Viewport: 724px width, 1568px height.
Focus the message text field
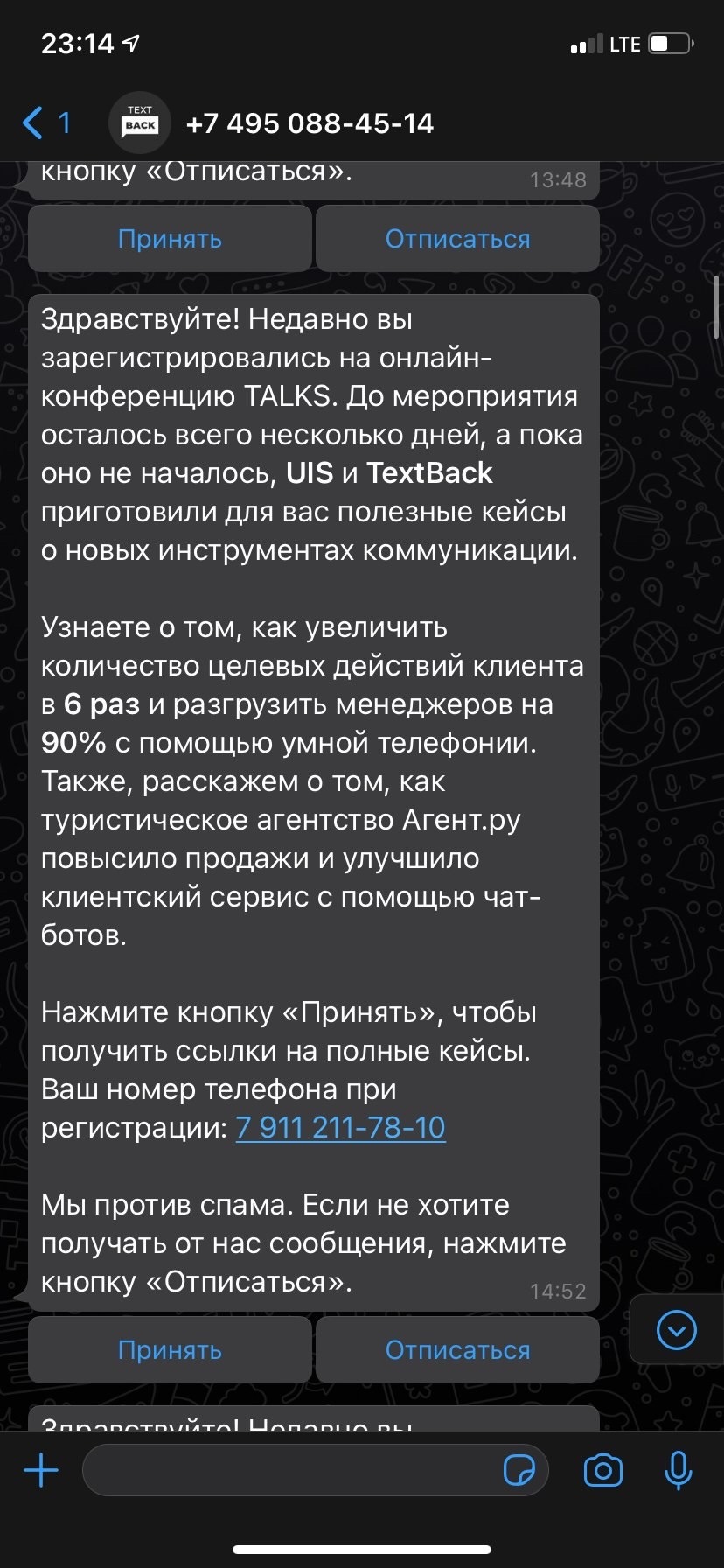pyautogui.click(x=289, y=1470)
